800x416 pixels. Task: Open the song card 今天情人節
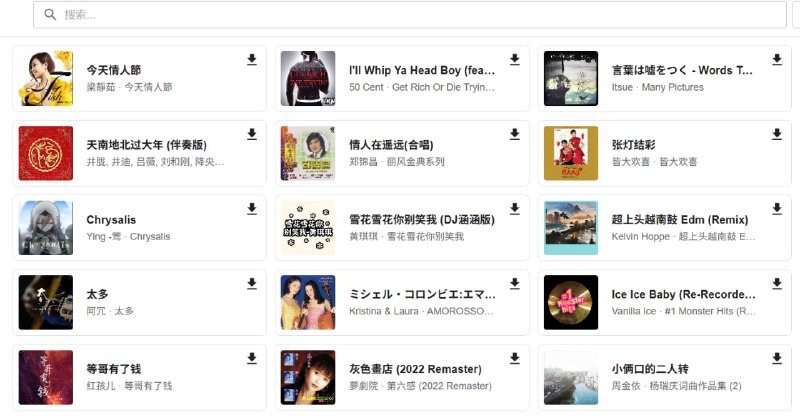click(x=140, y=78)
